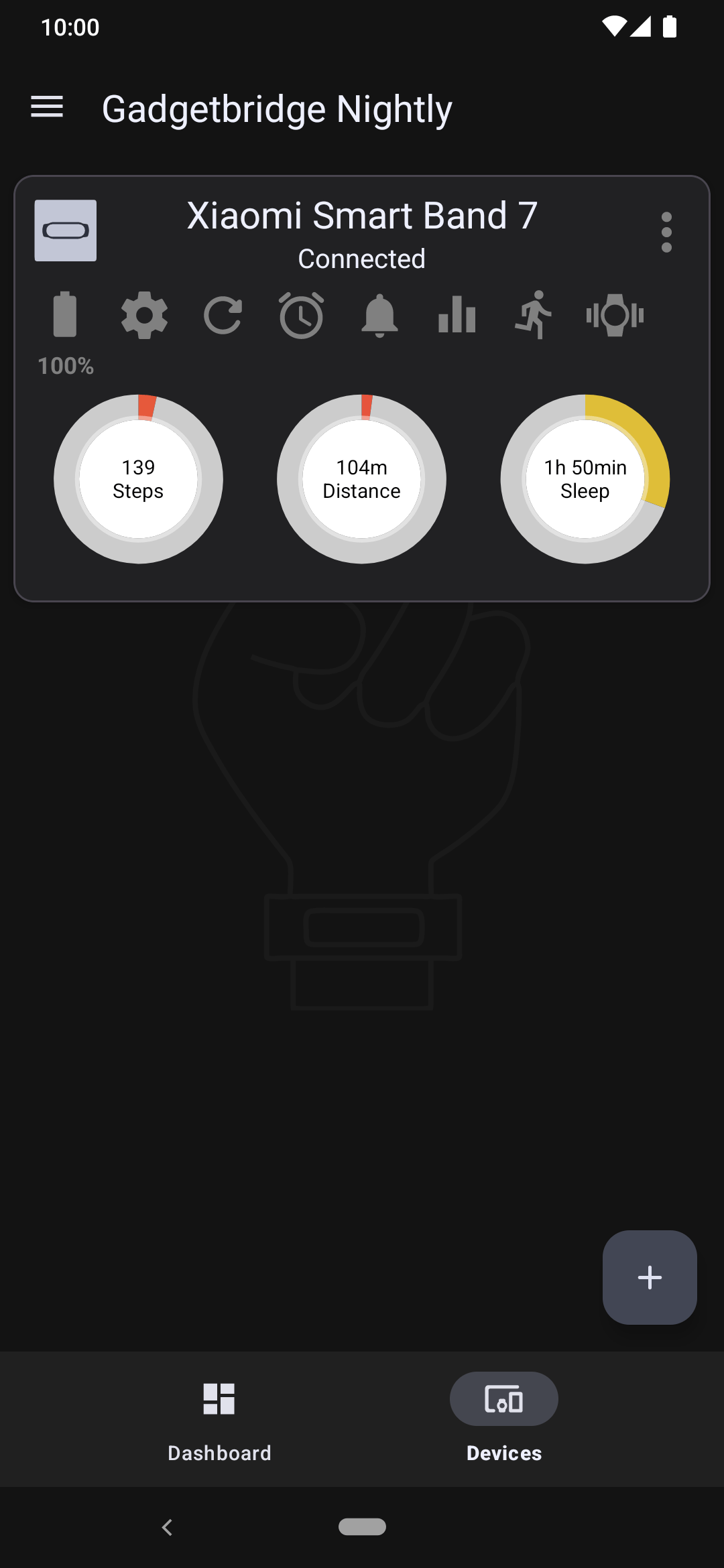Open sports activities running icon
The image size is (724, 1568).
534,315
